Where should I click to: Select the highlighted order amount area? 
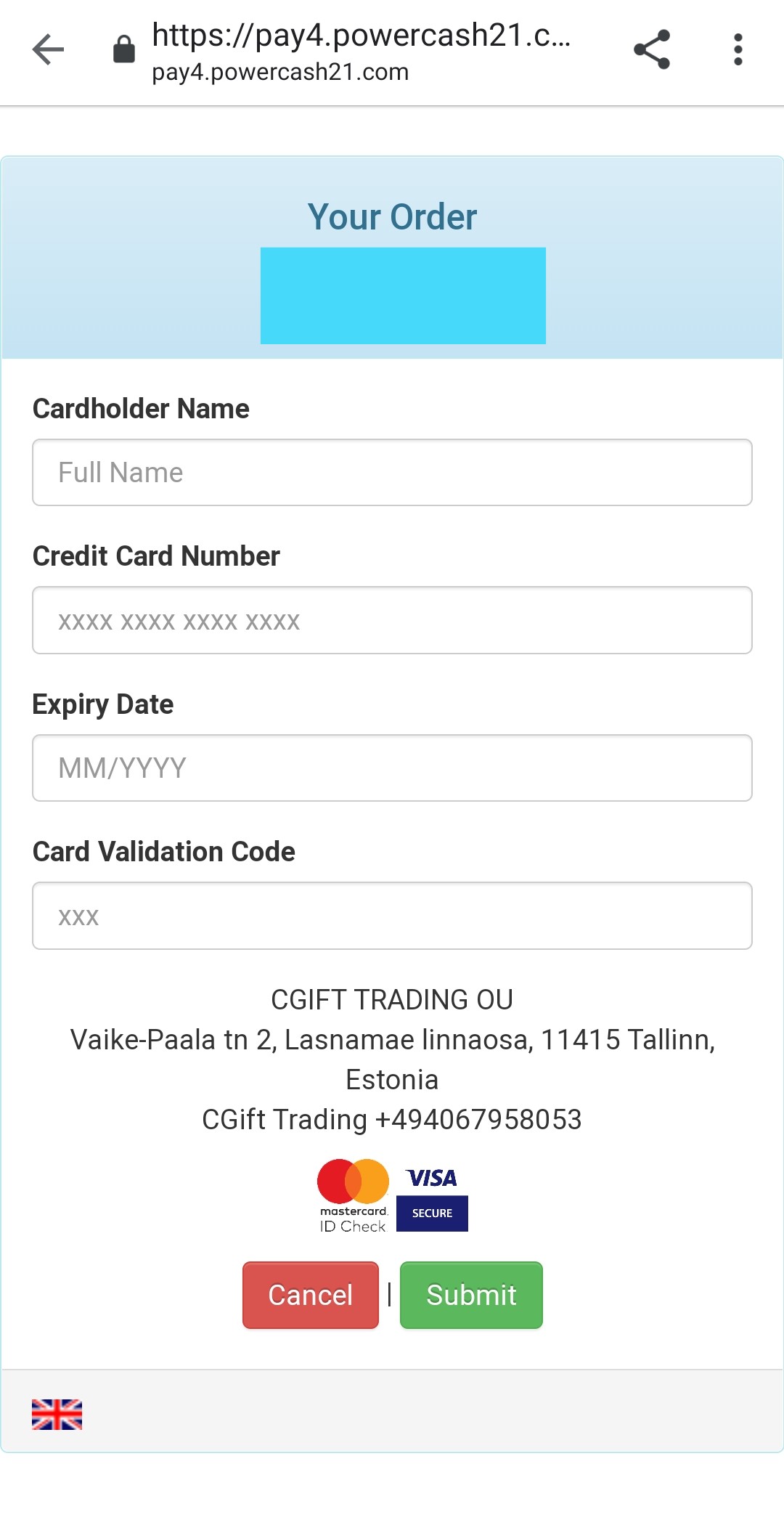[x=402, y=296]
